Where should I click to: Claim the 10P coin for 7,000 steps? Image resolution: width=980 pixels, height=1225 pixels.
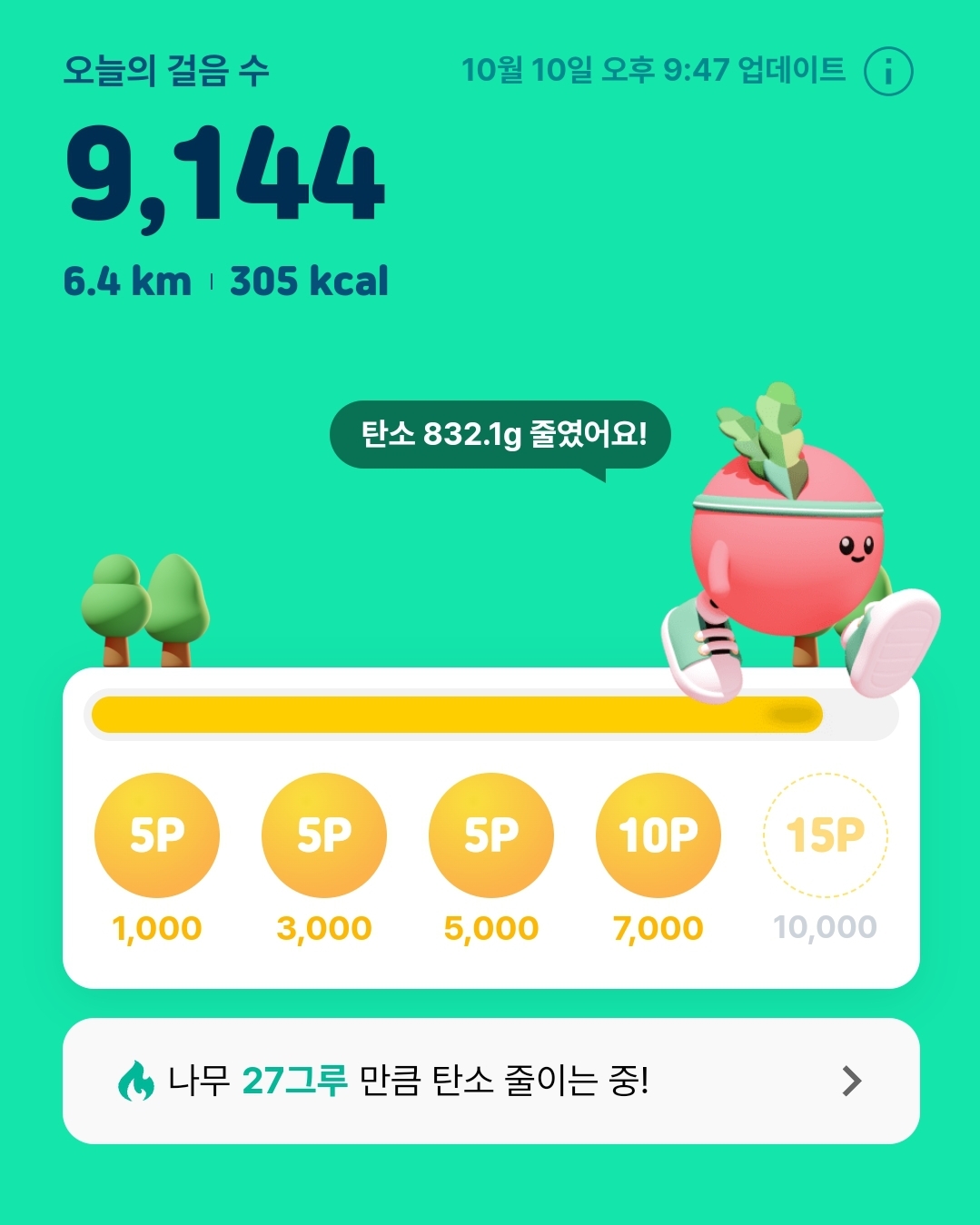[x=658, y=835]
